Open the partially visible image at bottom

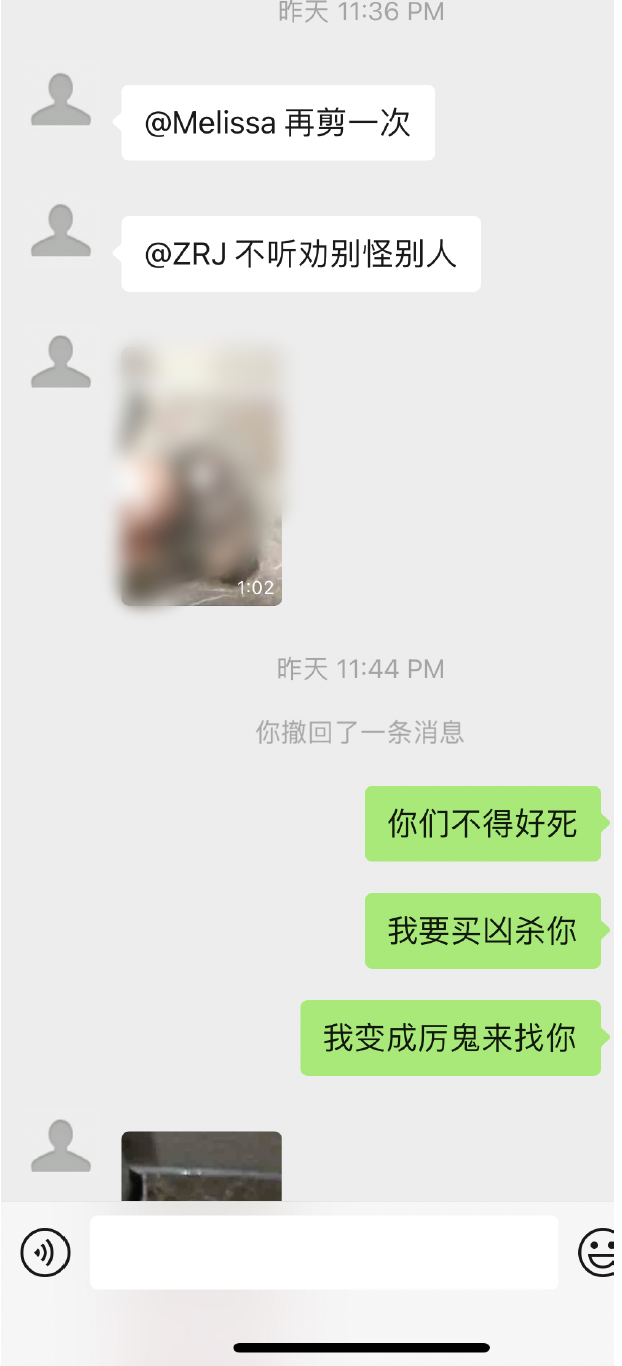point(201,1166)
